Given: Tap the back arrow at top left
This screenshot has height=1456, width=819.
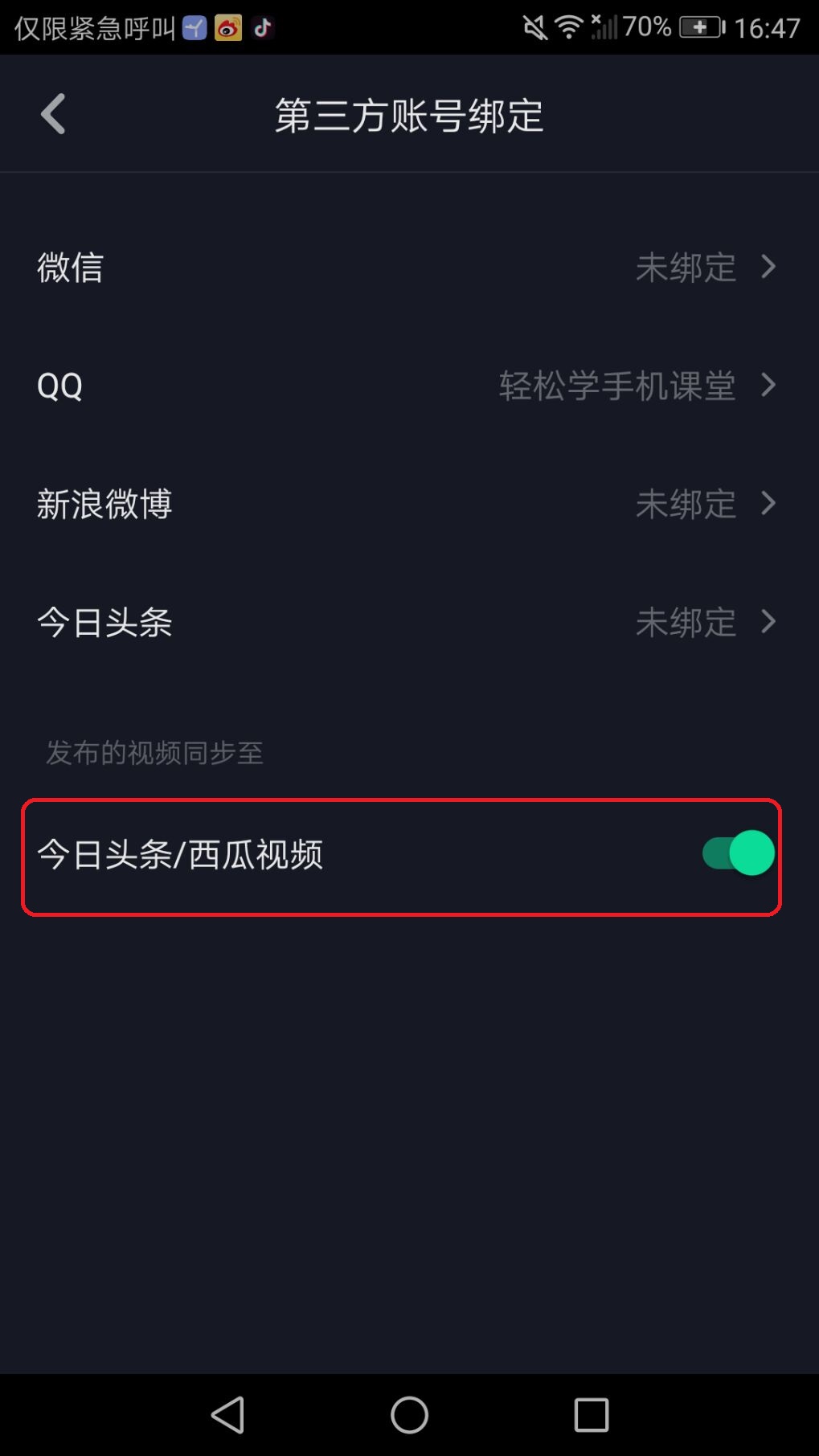Looking at the screenshot, I should (x=53, y=113).
